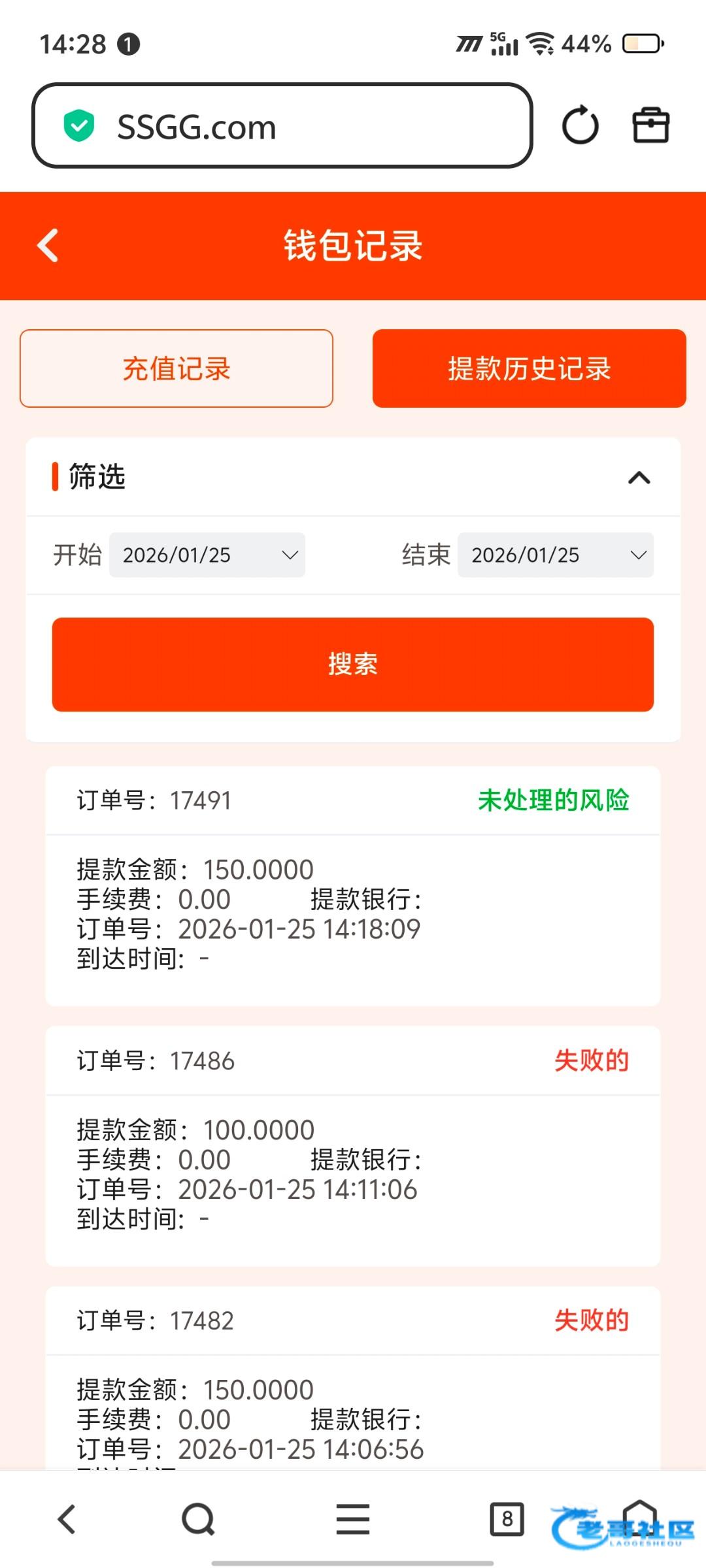Screen dimensions: 706x1568
Task: Go to the browser home page
Action: 639,1517
